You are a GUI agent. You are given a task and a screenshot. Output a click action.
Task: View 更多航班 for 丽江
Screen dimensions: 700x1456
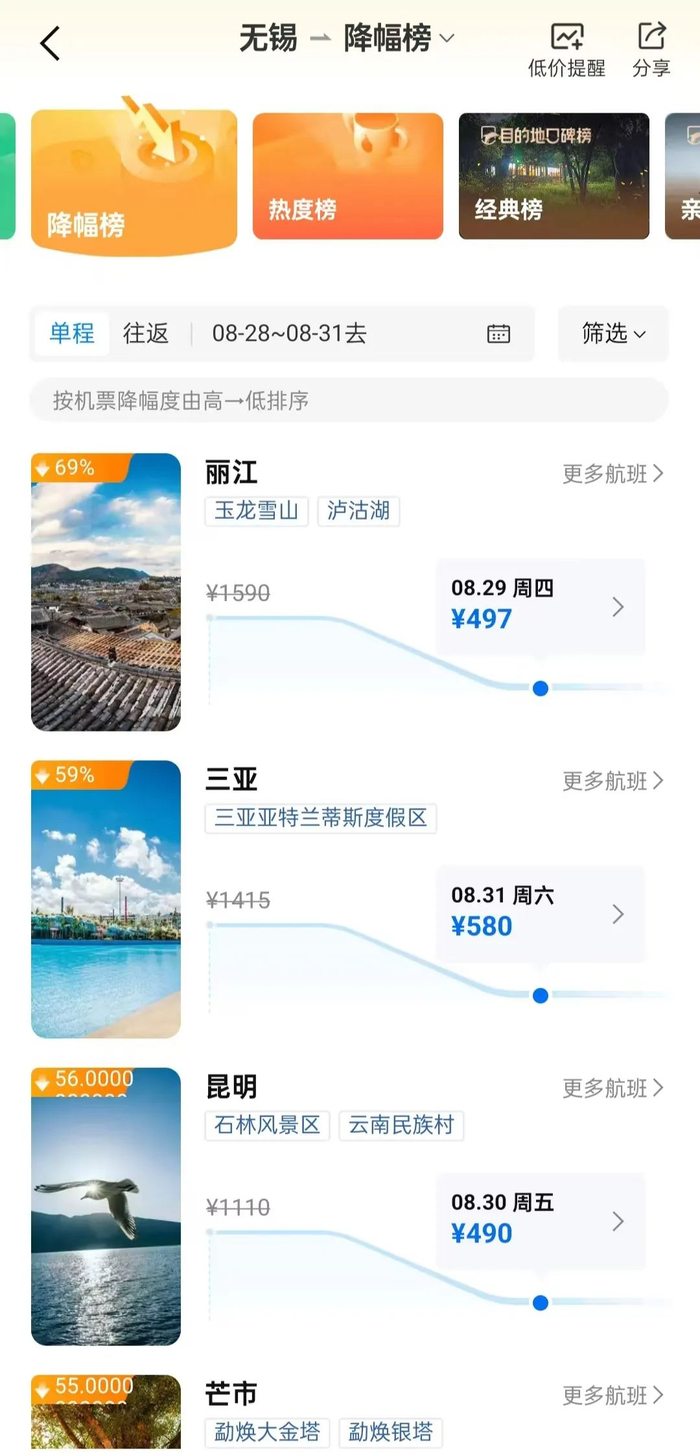pyautogui.click(x=612, y=474)
